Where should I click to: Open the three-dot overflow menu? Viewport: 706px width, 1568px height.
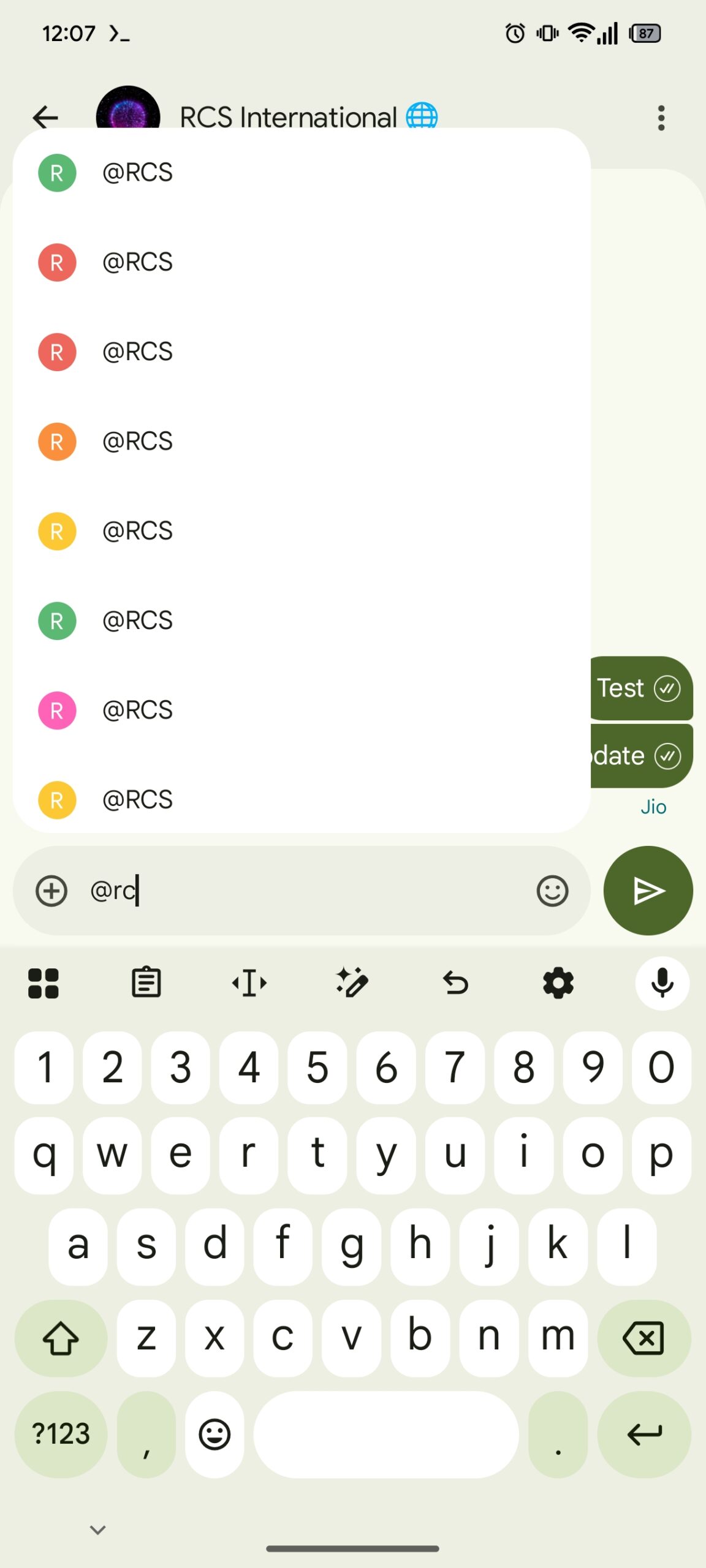tap(661, 118)
